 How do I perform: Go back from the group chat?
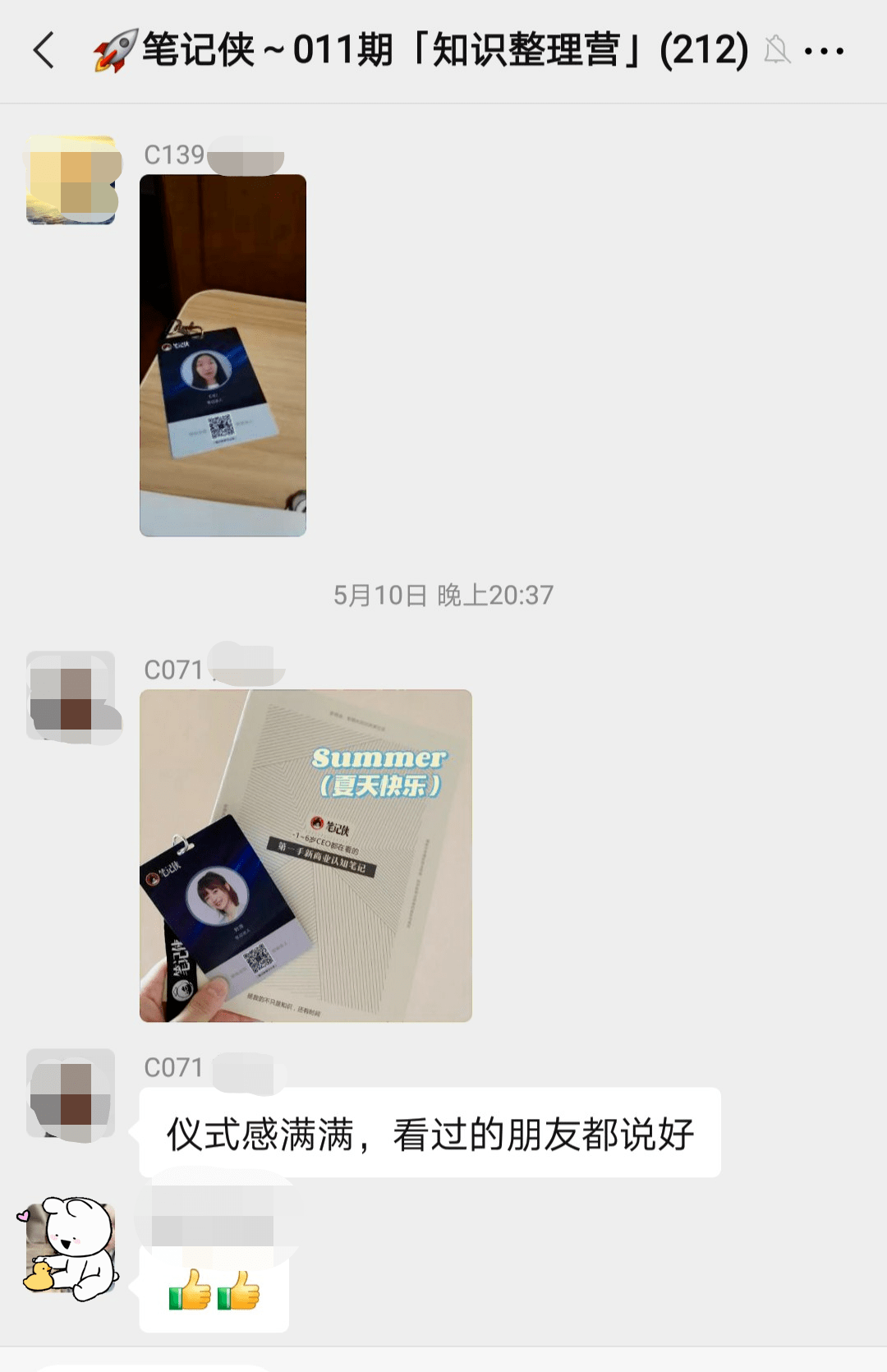click(x=44, y=51)
